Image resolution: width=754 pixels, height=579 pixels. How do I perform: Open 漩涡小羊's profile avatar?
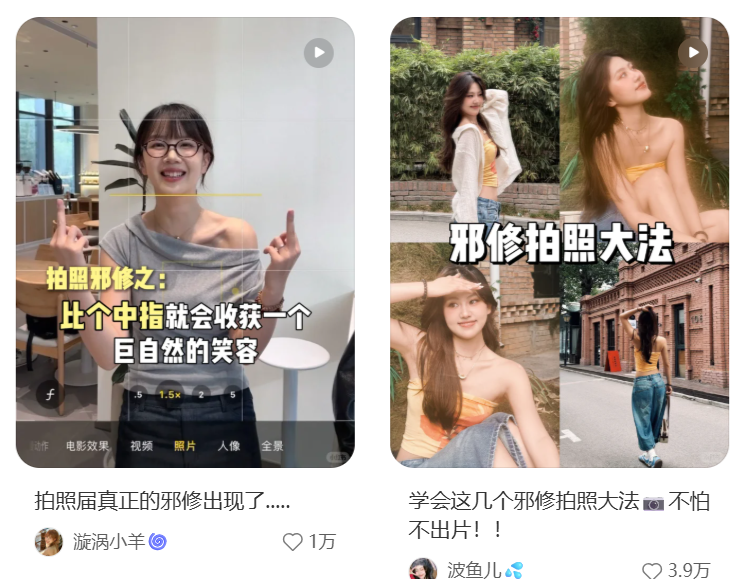click(49, 542)
